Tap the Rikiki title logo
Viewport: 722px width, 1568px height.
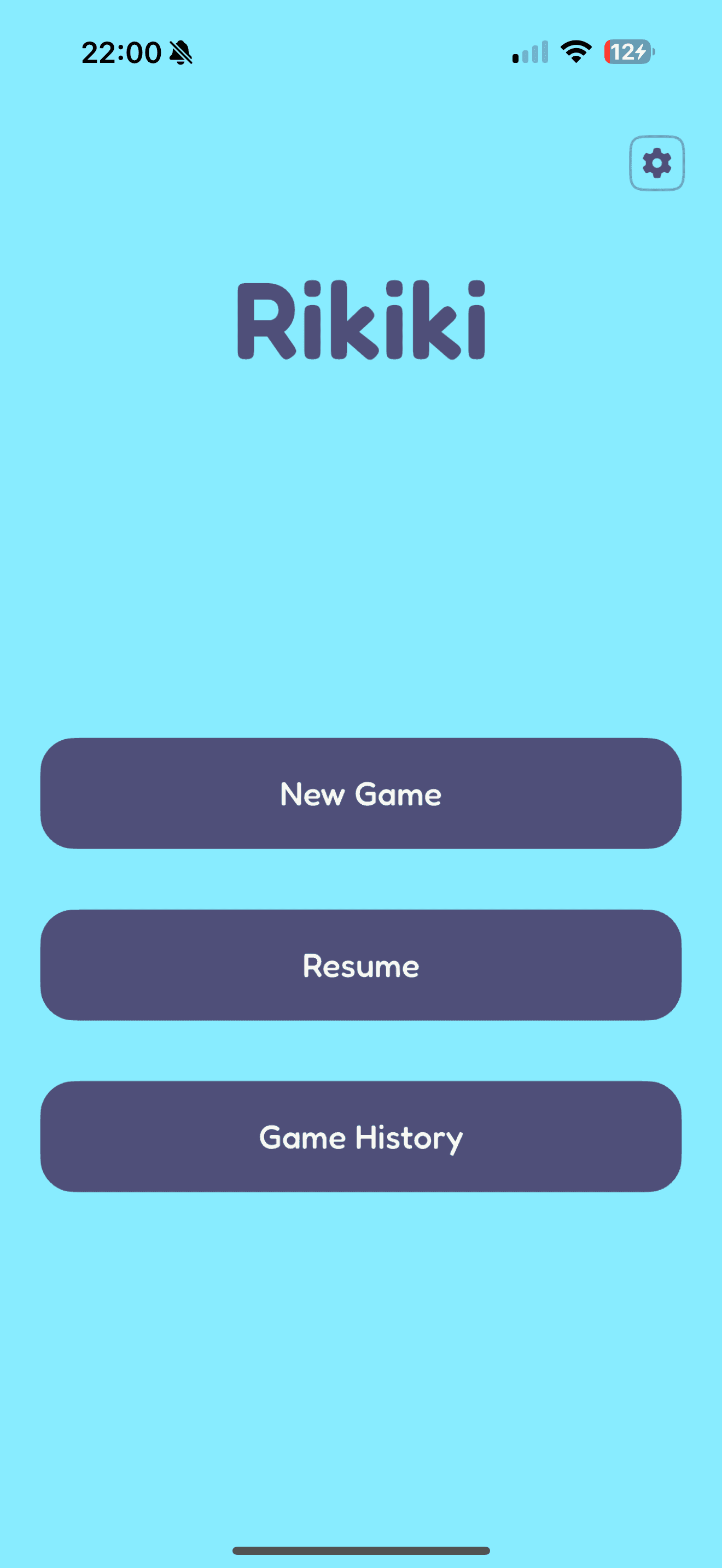pos(361,321)
